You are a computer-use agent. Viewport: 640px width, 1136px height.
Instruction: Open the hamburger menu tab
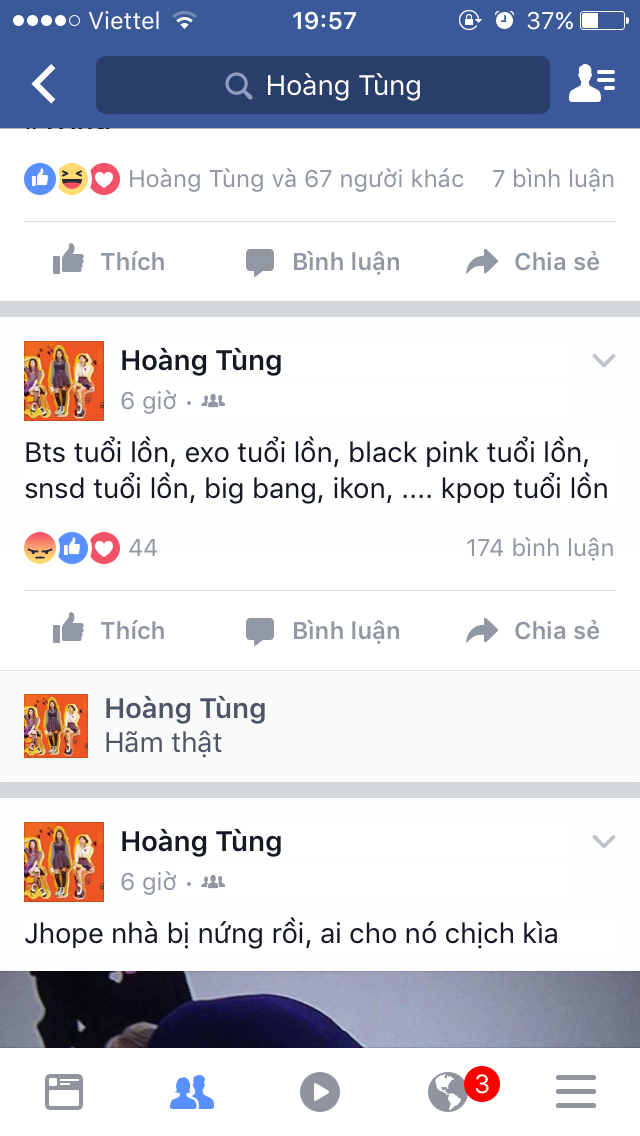click(x=576, y=1092)
